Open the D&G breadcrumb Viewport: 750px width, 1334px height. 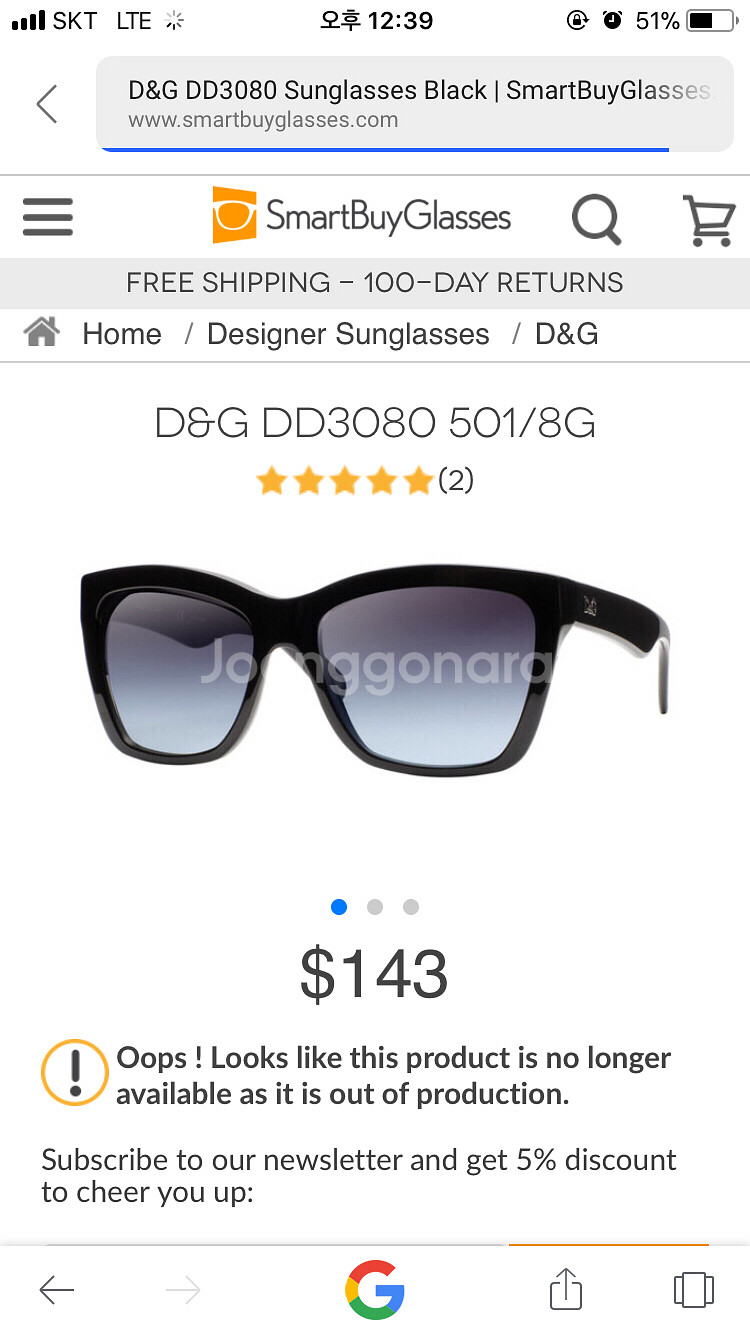(567, 334)
